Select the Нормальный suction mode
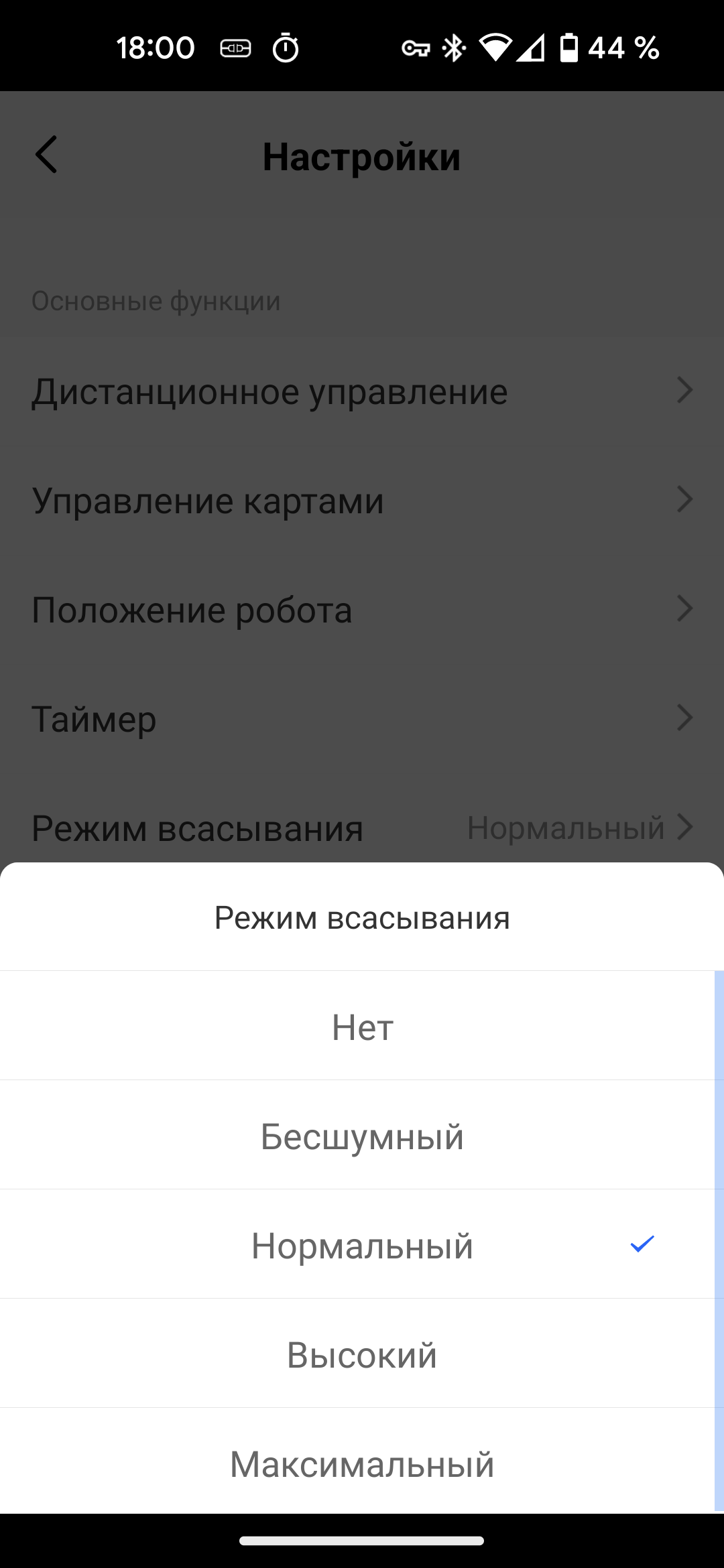724x1568 pixels. pos(362,1245)
